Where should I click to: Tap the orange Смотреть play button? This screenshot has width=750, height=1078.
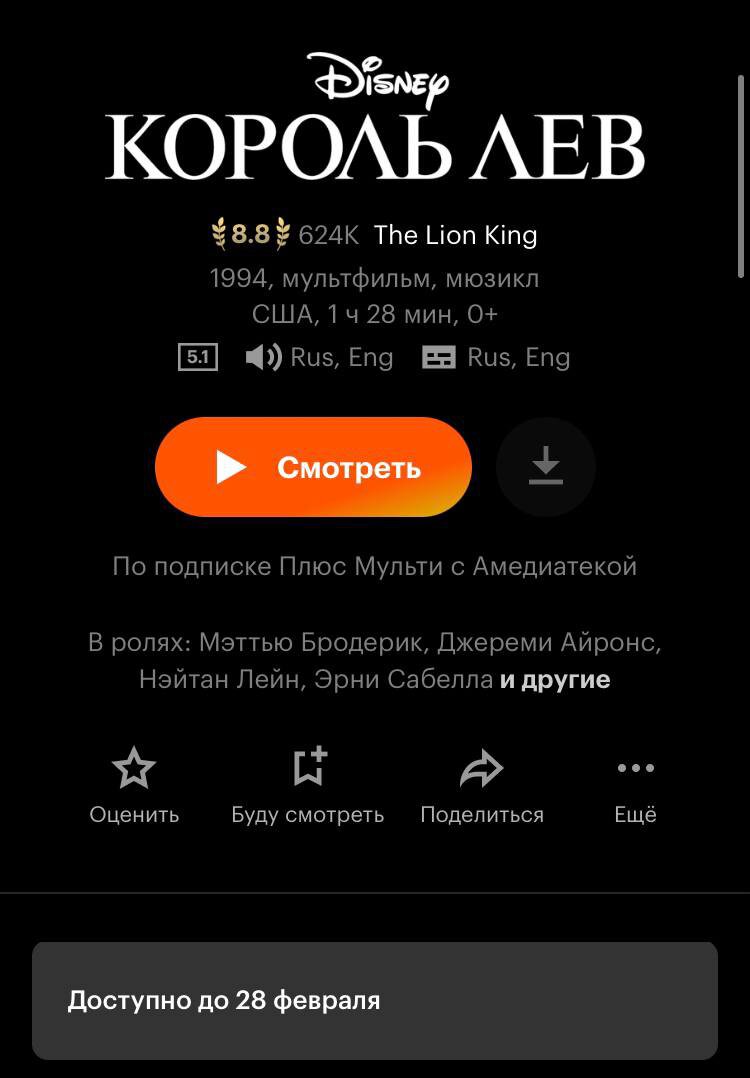pos(313,467)
